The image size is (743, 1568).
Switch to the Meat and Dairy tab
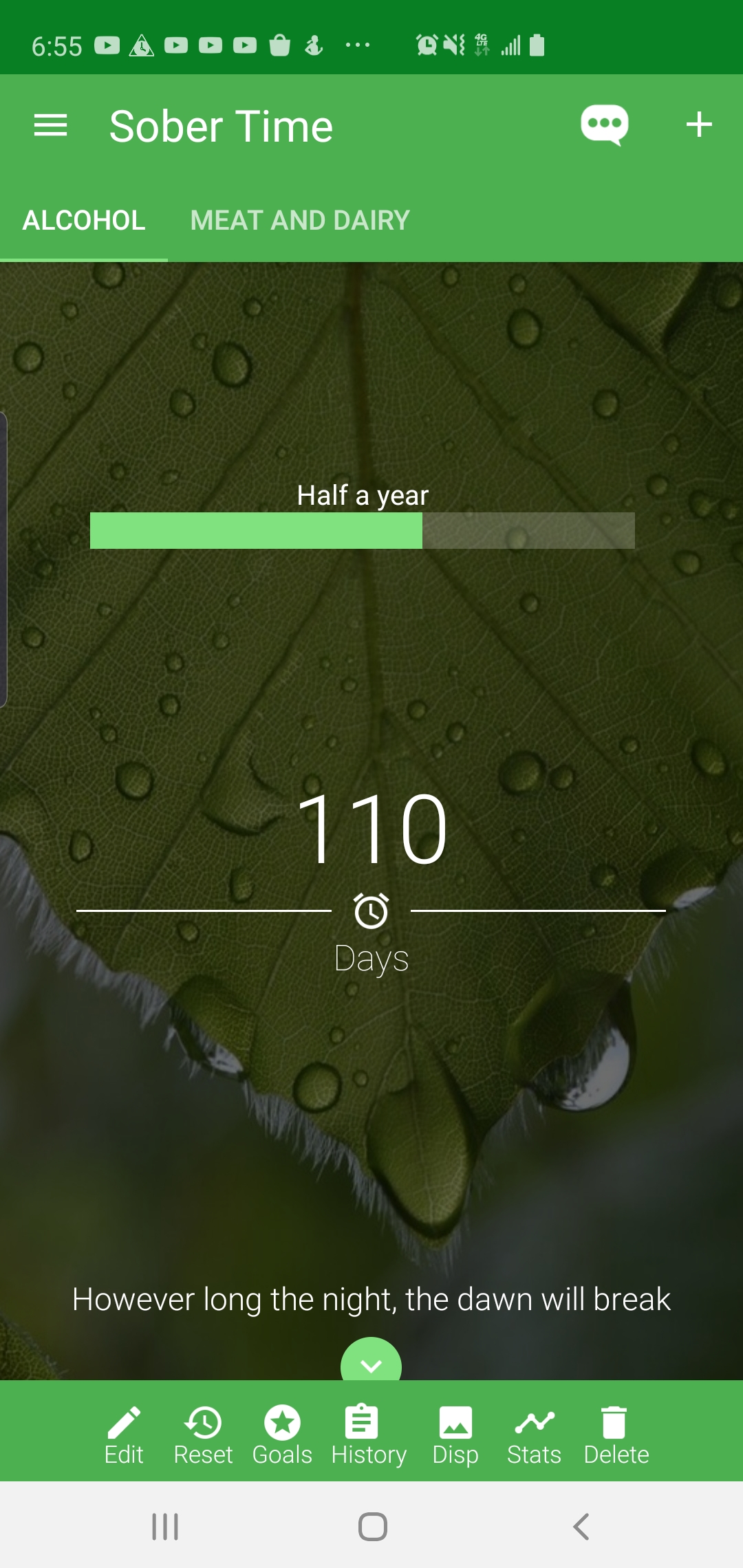[x=300, y=221]
